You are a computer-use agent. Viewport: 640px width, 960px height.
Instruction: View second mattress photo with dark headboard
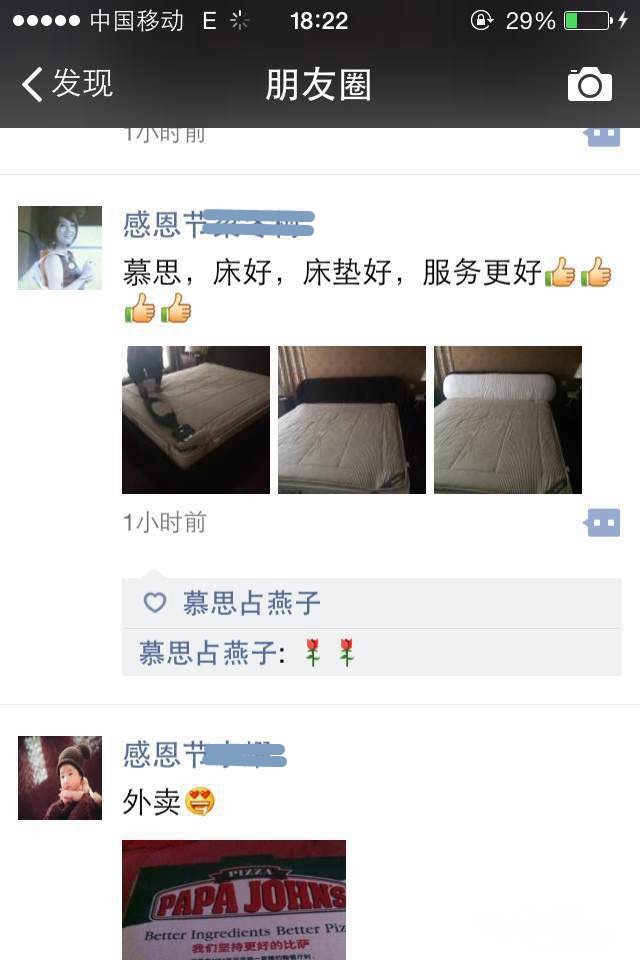(352, 420)
